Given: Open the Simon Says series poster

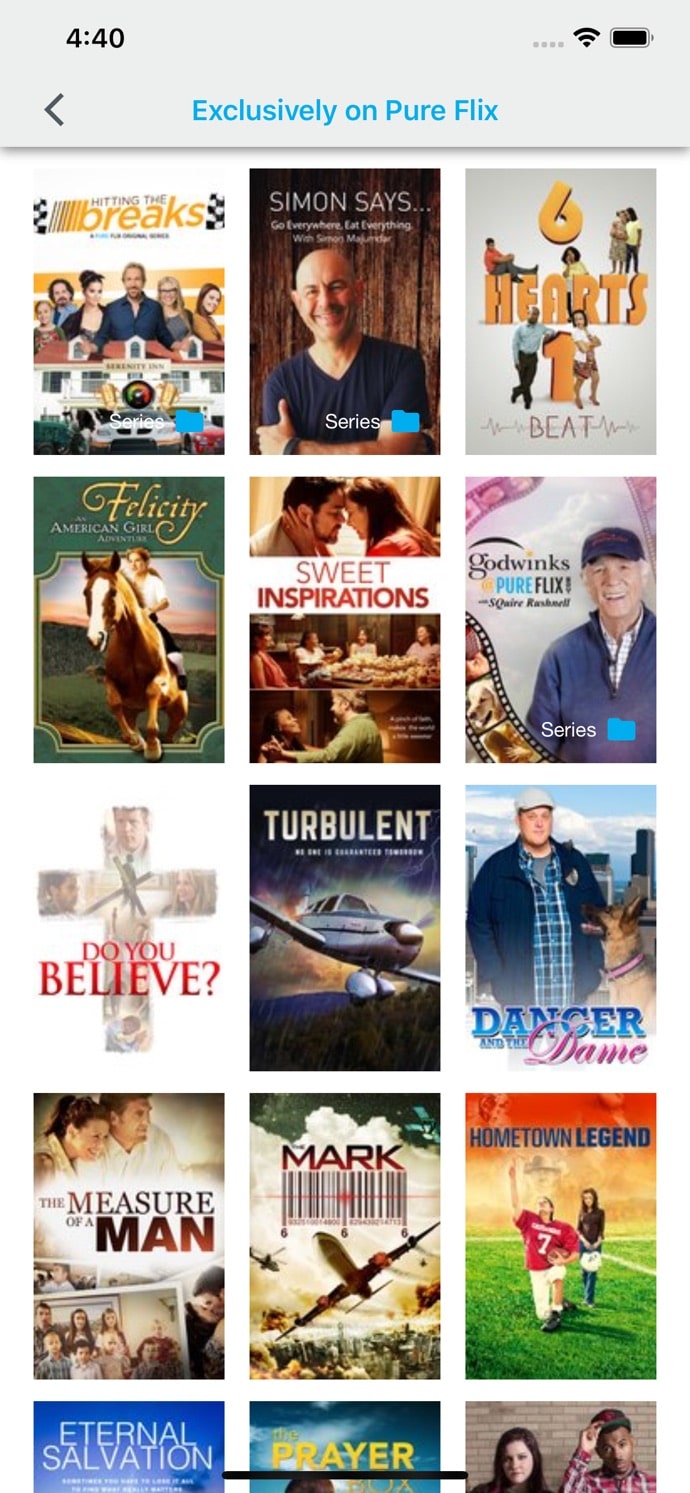Looking at the screenshot, I should [345, 311].
